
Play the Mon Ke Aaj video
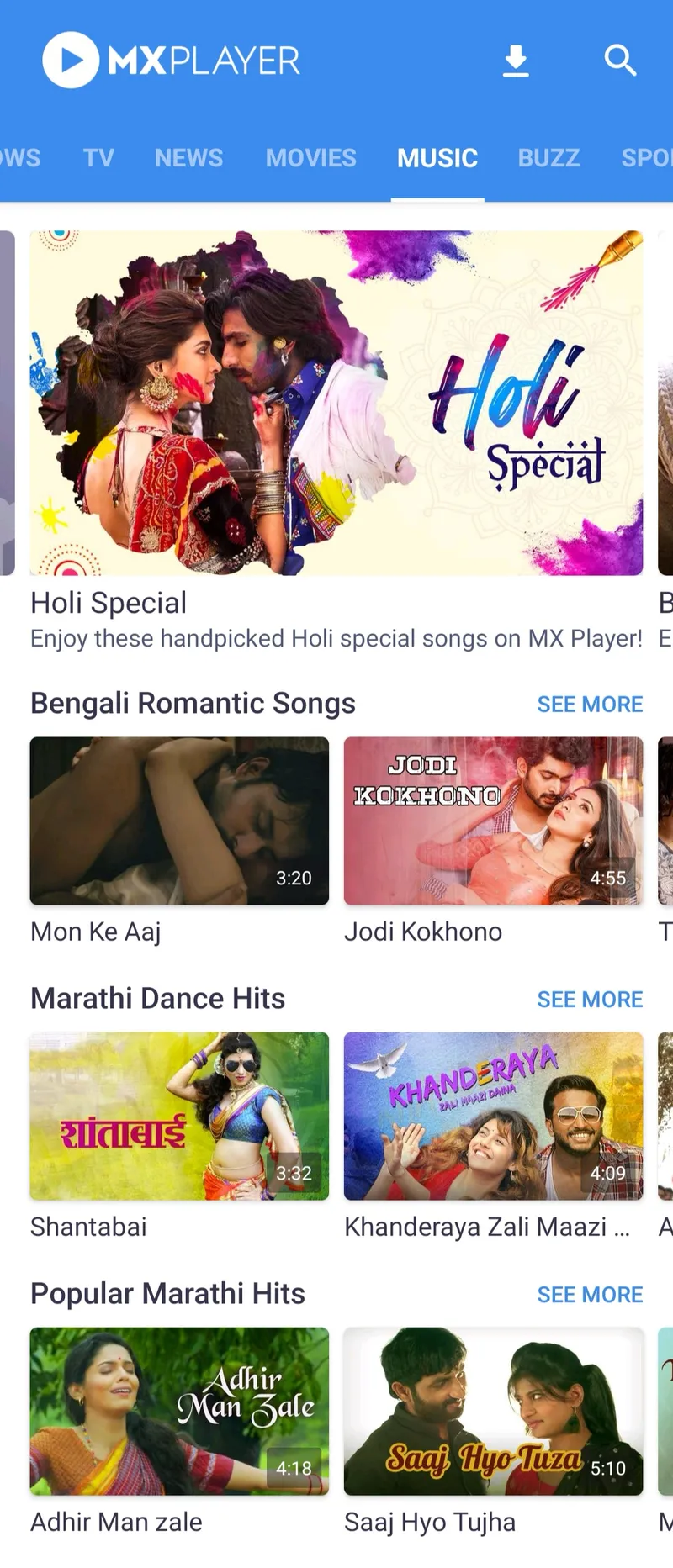[x=179, y=821]
